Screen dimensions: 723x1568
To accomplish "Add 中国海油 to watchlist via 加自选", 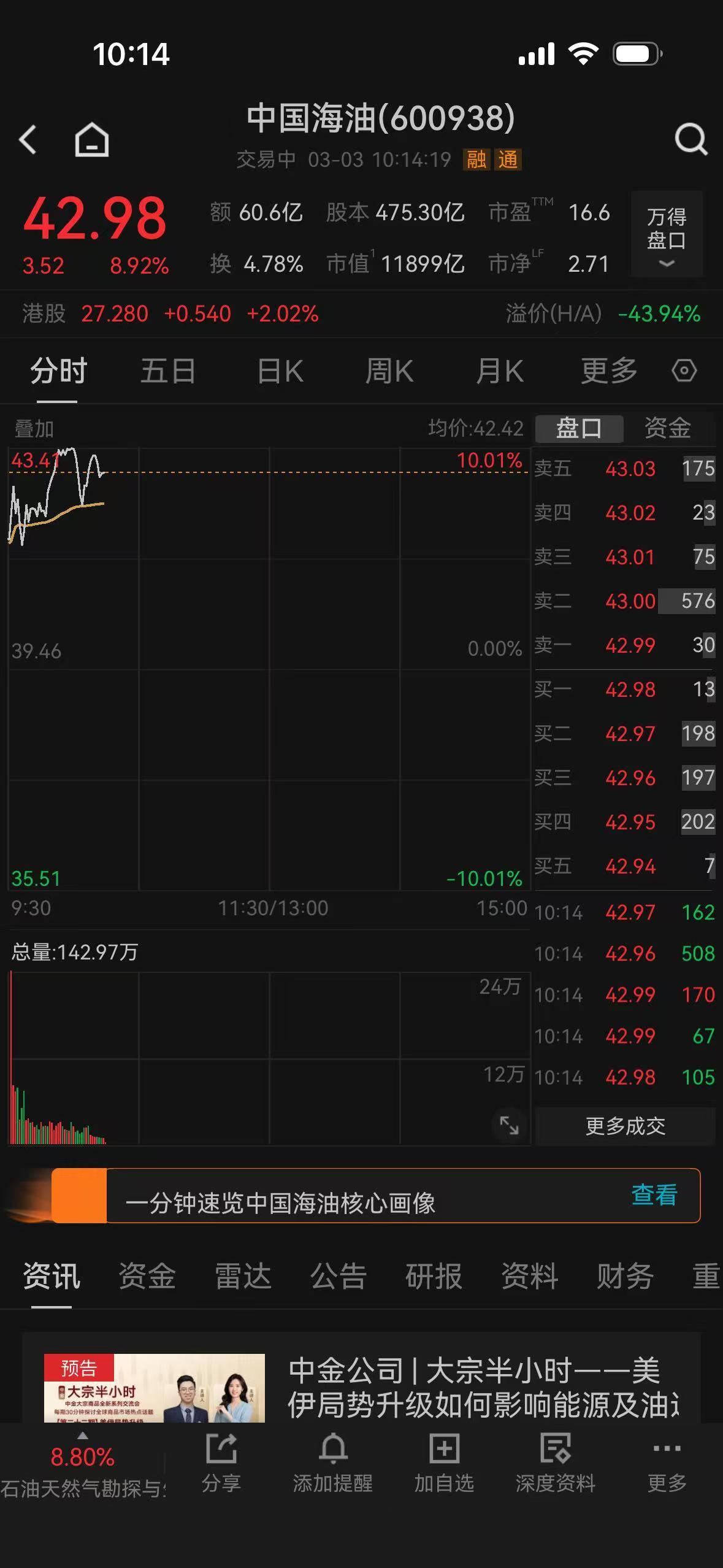I will (444, 1462).
